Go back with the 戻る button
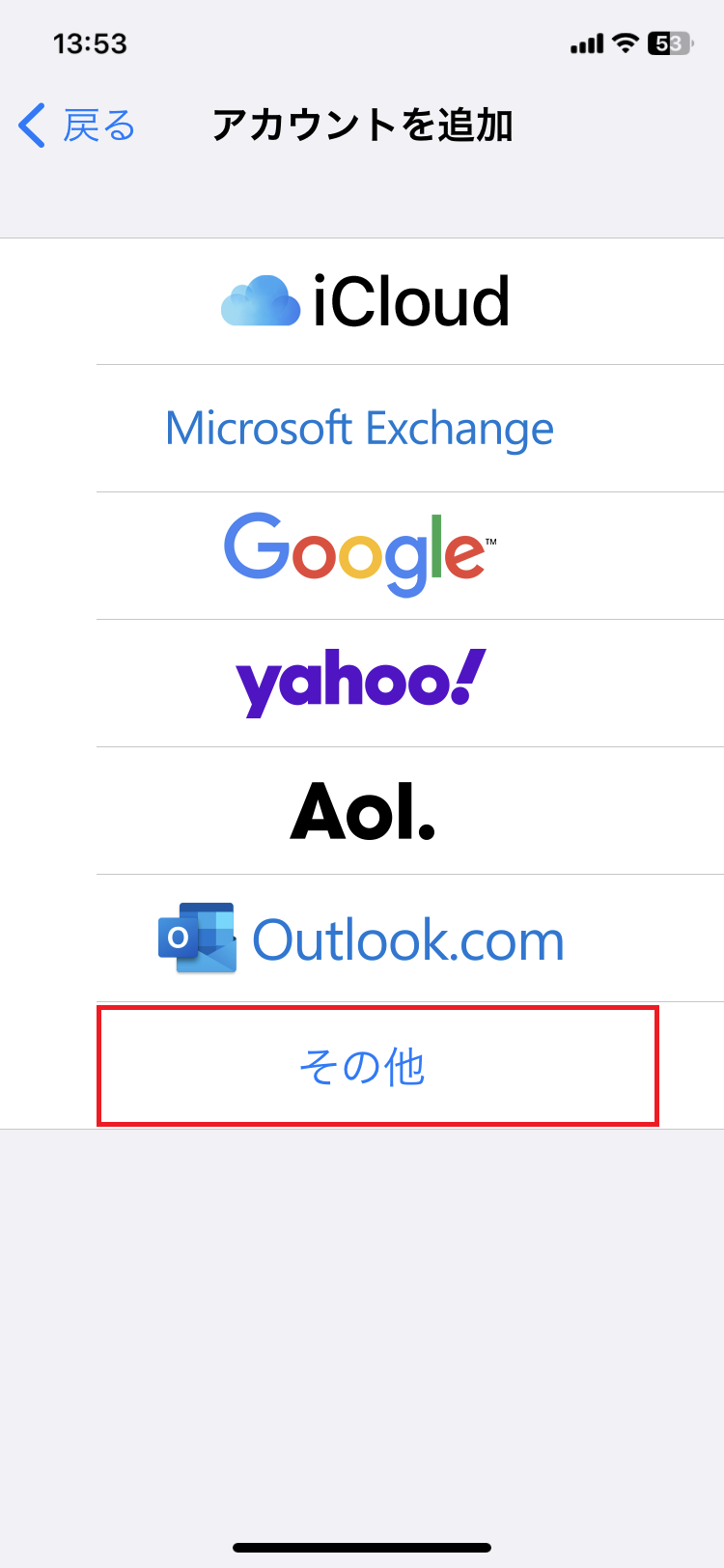724x1568 pixels. pyautogui.click(x=79, y=126)
